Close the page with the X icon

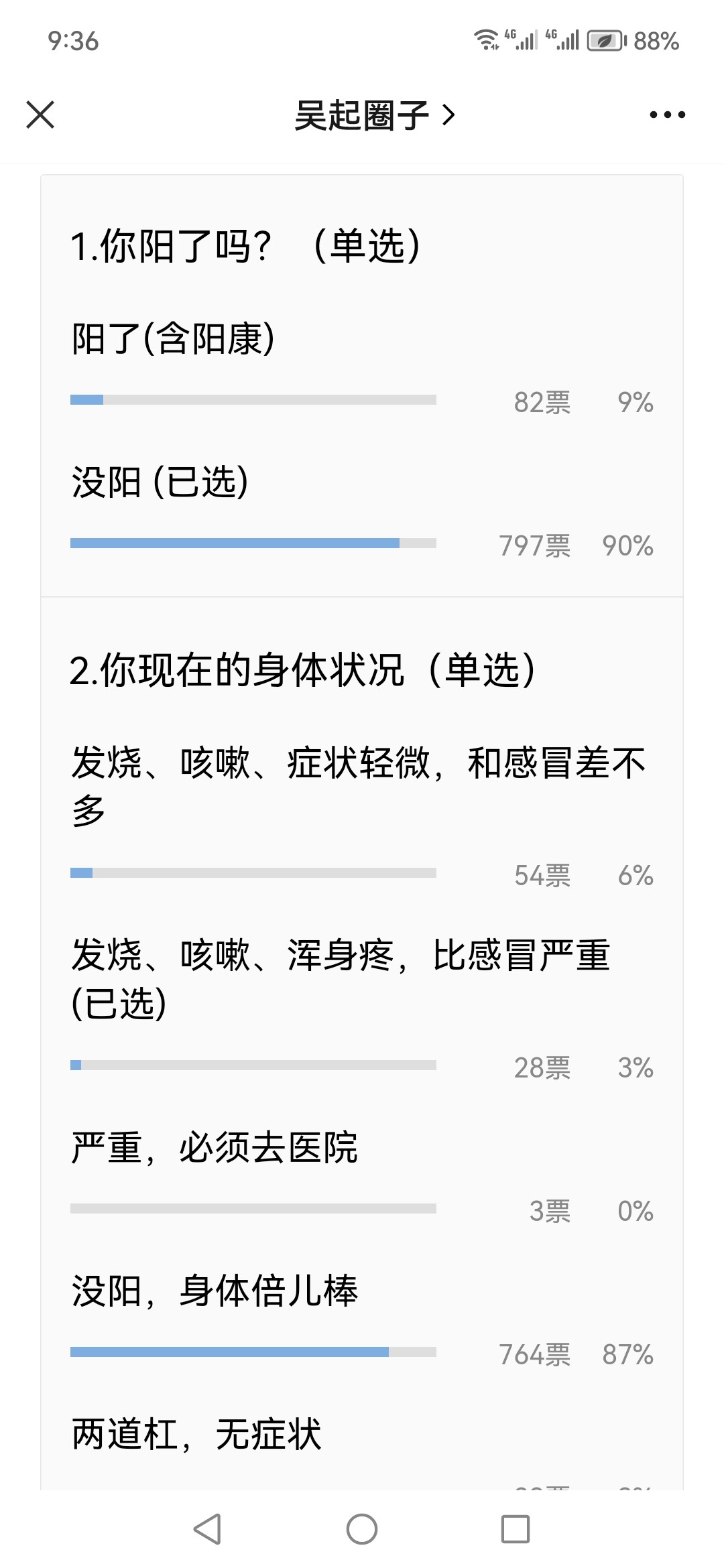(40, 115)
